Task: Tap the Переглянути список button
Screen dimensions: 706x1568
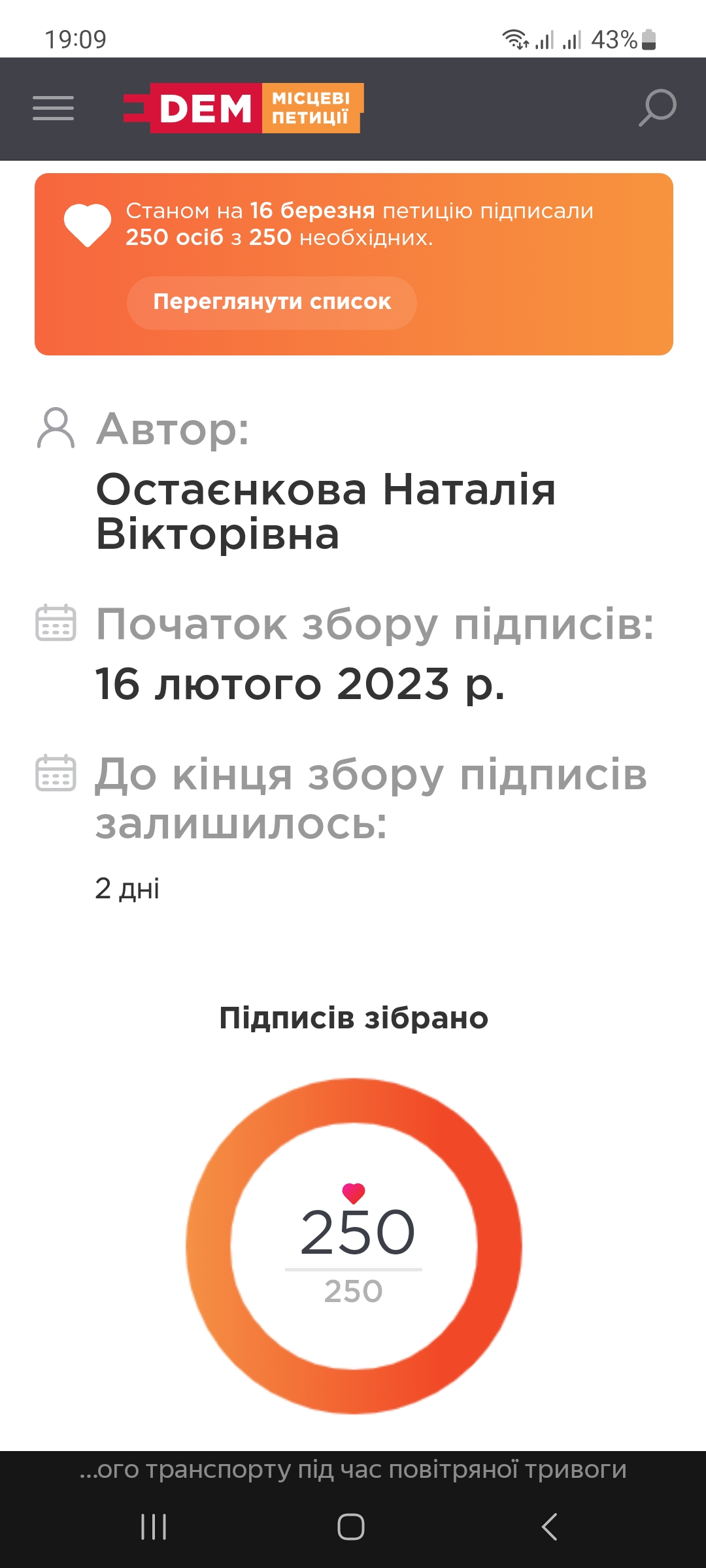Action: coord(271,302)
